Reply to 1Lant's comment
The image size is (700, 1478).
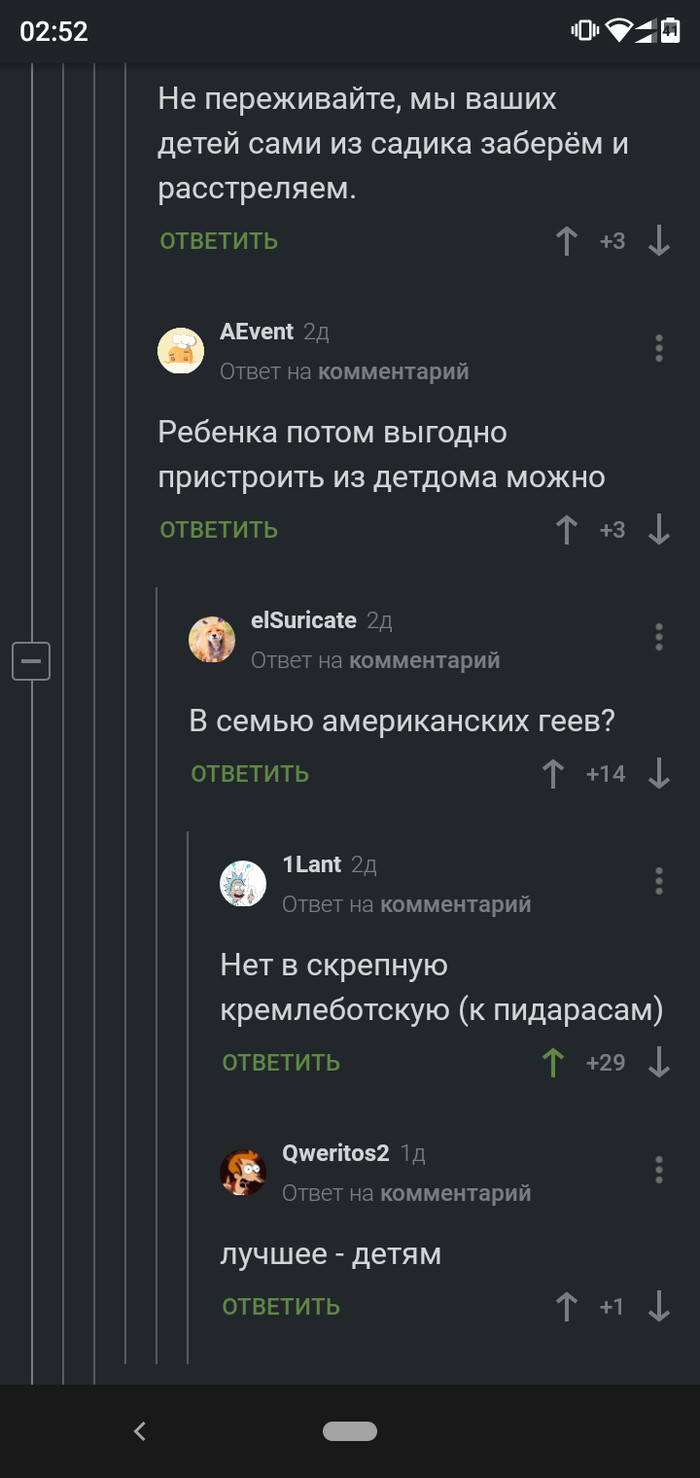[x=281, y=1063]
